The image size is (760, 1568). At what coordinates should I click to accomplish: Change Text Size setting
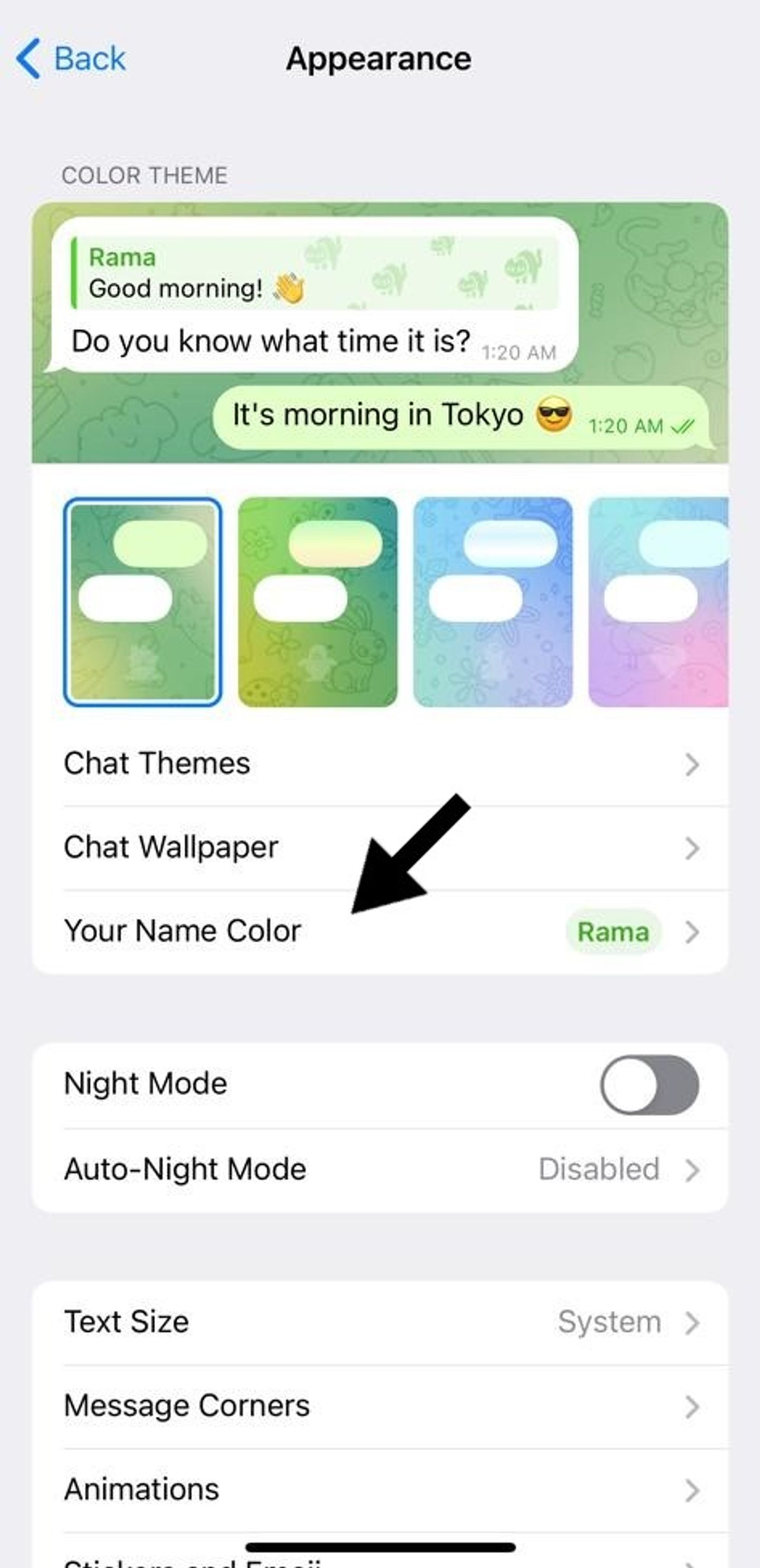(x=379, y=1322)
